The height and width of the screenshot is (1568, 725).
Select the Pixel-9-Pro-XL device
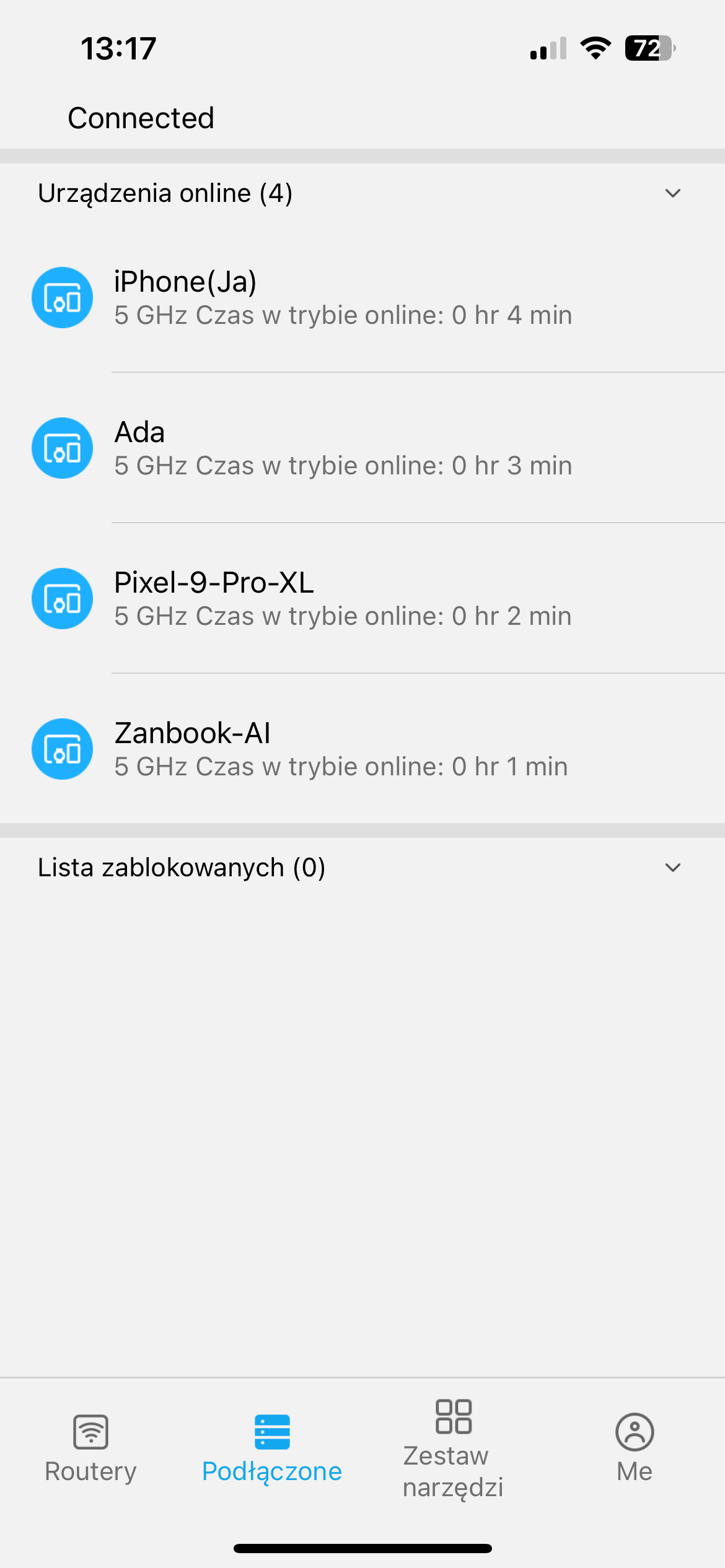coord(342,599)
